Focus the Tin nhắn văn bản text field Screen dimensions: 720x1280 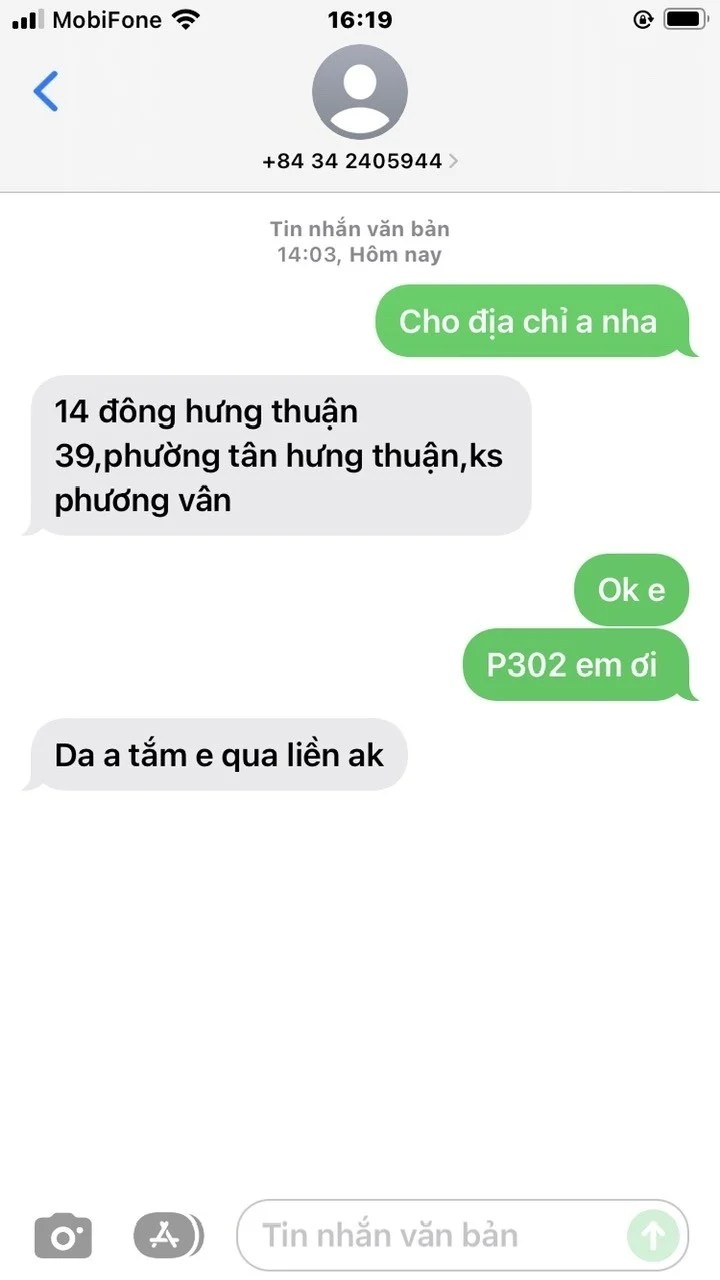click(x=430, y=1236)
